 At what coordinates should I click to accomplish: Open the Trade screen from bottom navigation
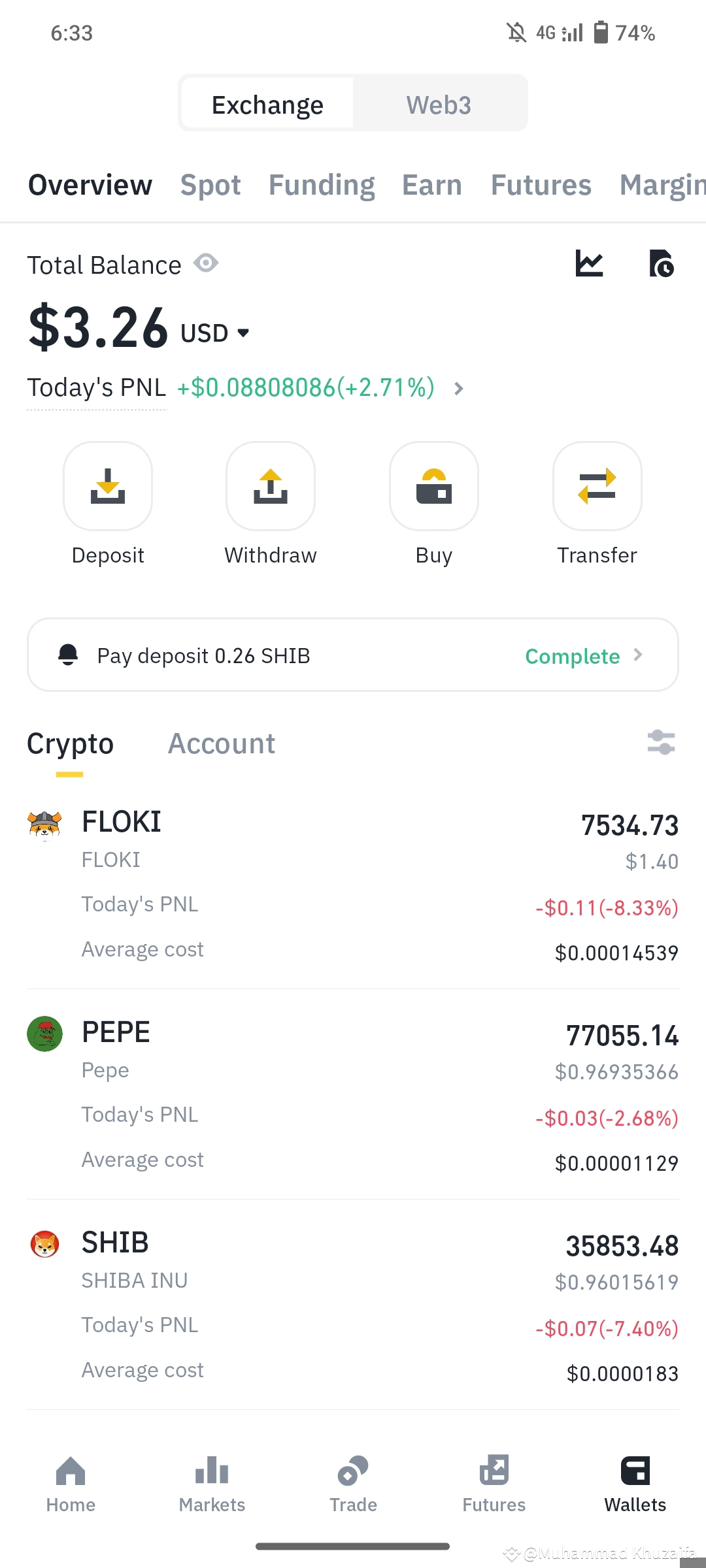(x=352, y=1483)
